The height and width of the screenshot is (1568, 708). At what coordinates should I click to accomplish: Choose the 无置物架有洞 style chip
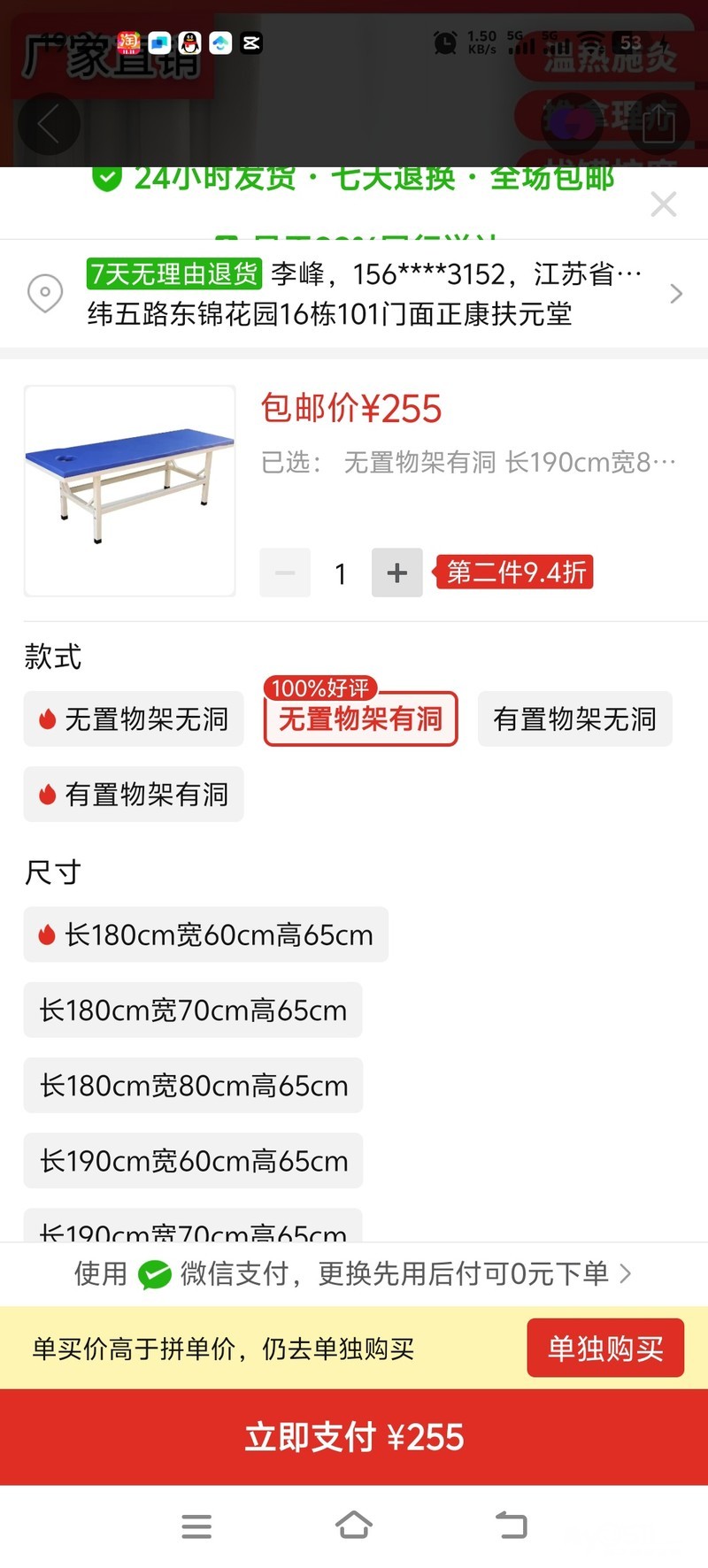tap(360, 719)
